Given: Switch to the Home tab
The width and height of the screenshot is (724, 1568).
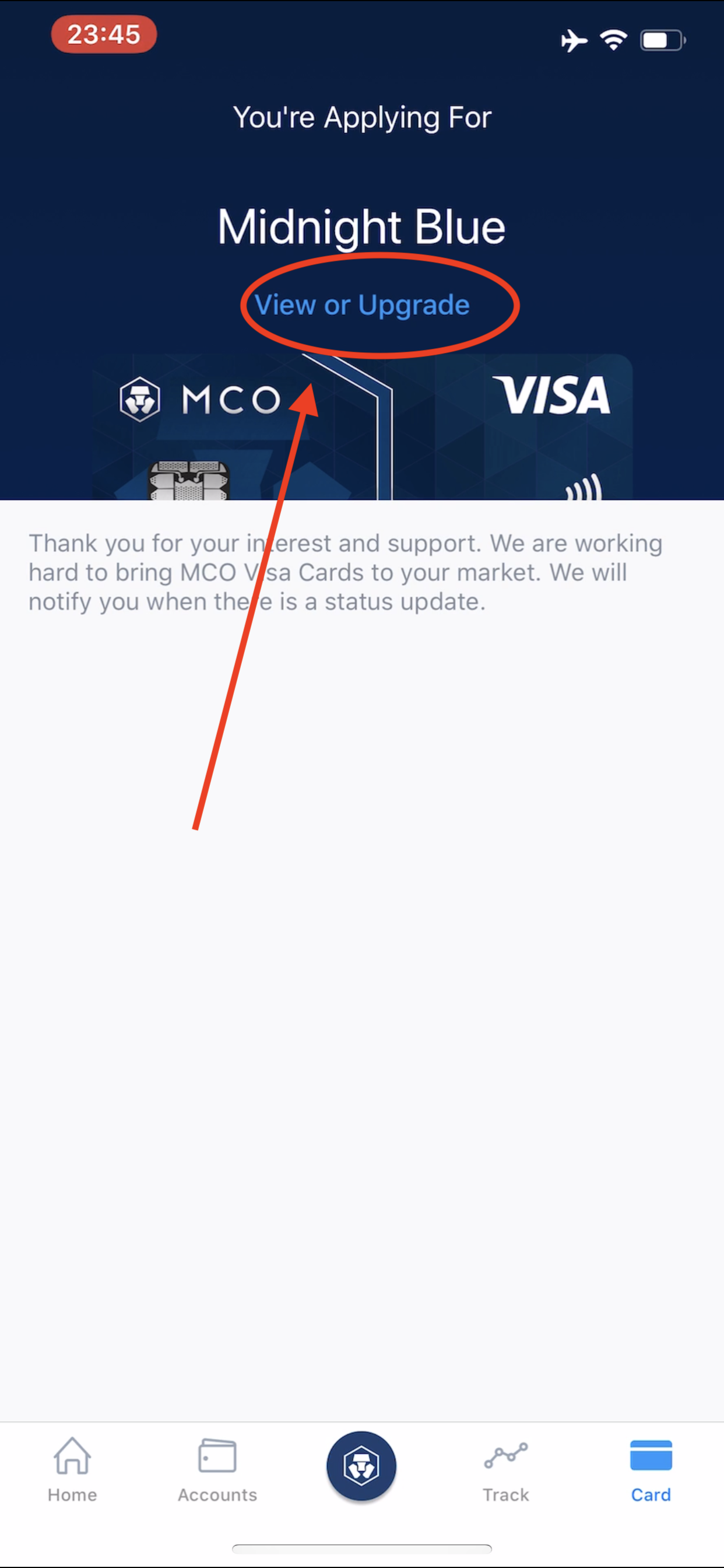Looking at the screenshot, I should (72, 1469).
